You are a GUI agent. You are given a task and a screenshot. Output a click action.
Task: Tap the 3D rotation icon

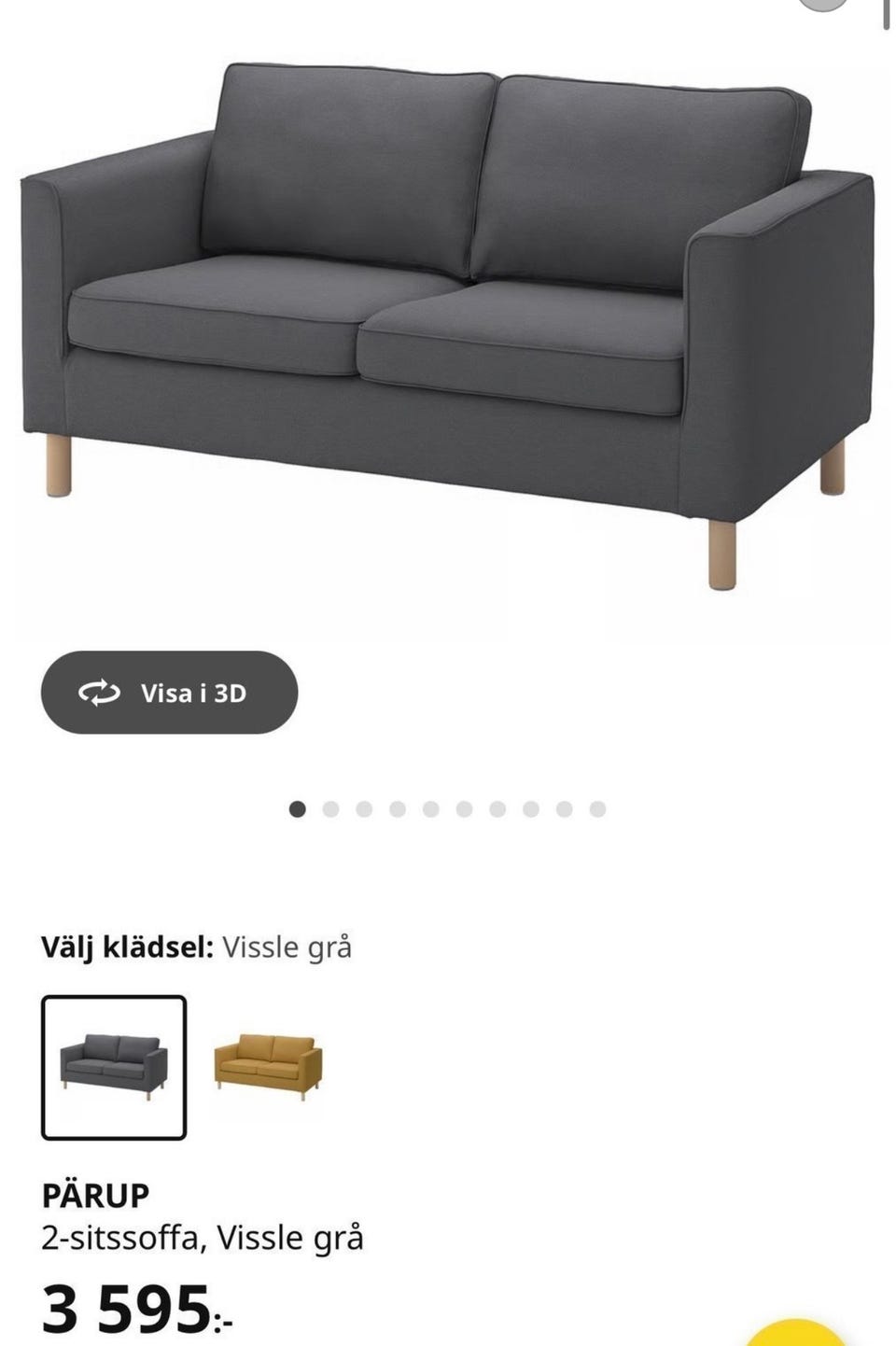click(100, 694)
